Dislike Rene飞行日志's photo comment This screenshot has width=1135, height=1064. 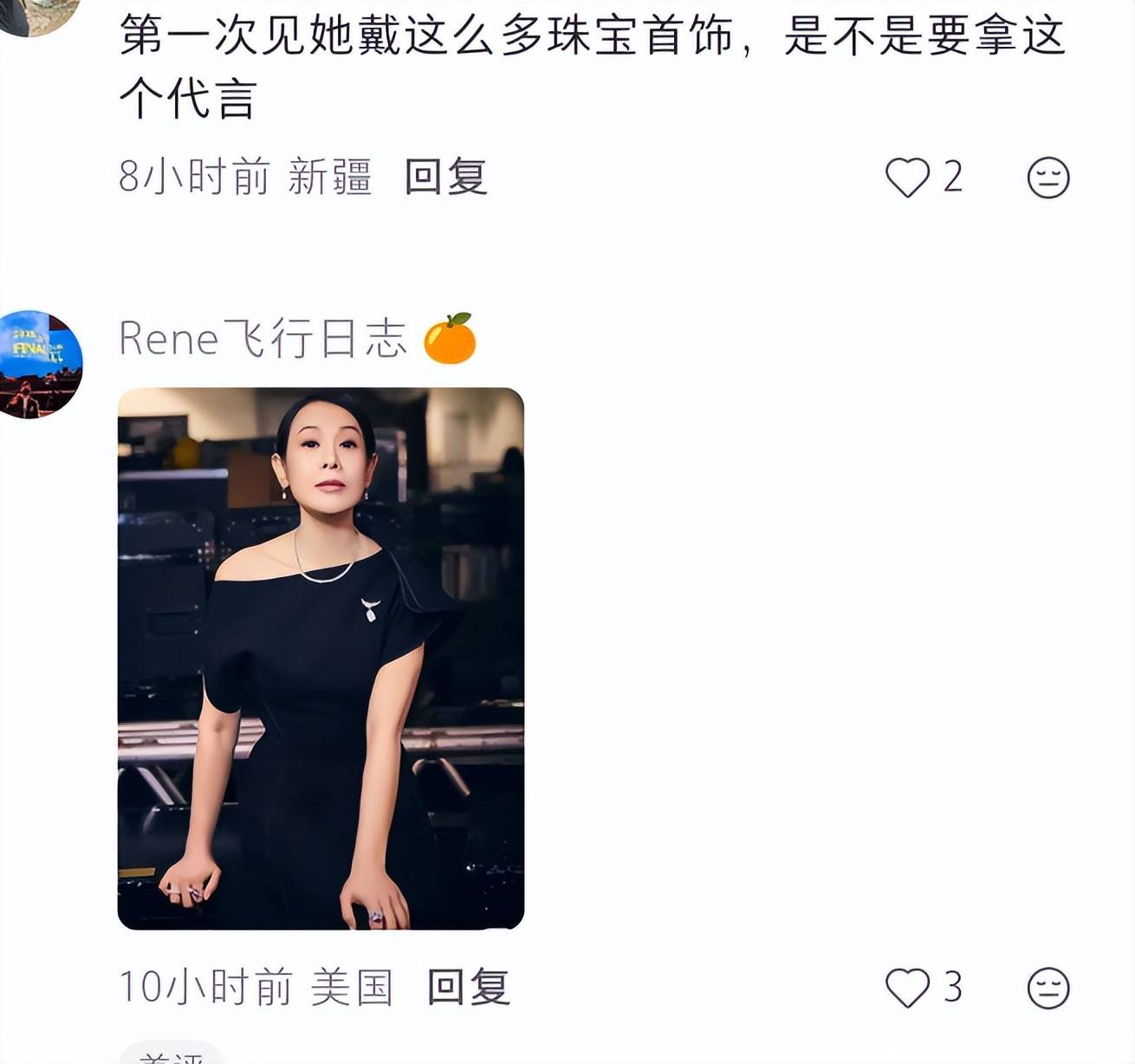point(1047,988)
